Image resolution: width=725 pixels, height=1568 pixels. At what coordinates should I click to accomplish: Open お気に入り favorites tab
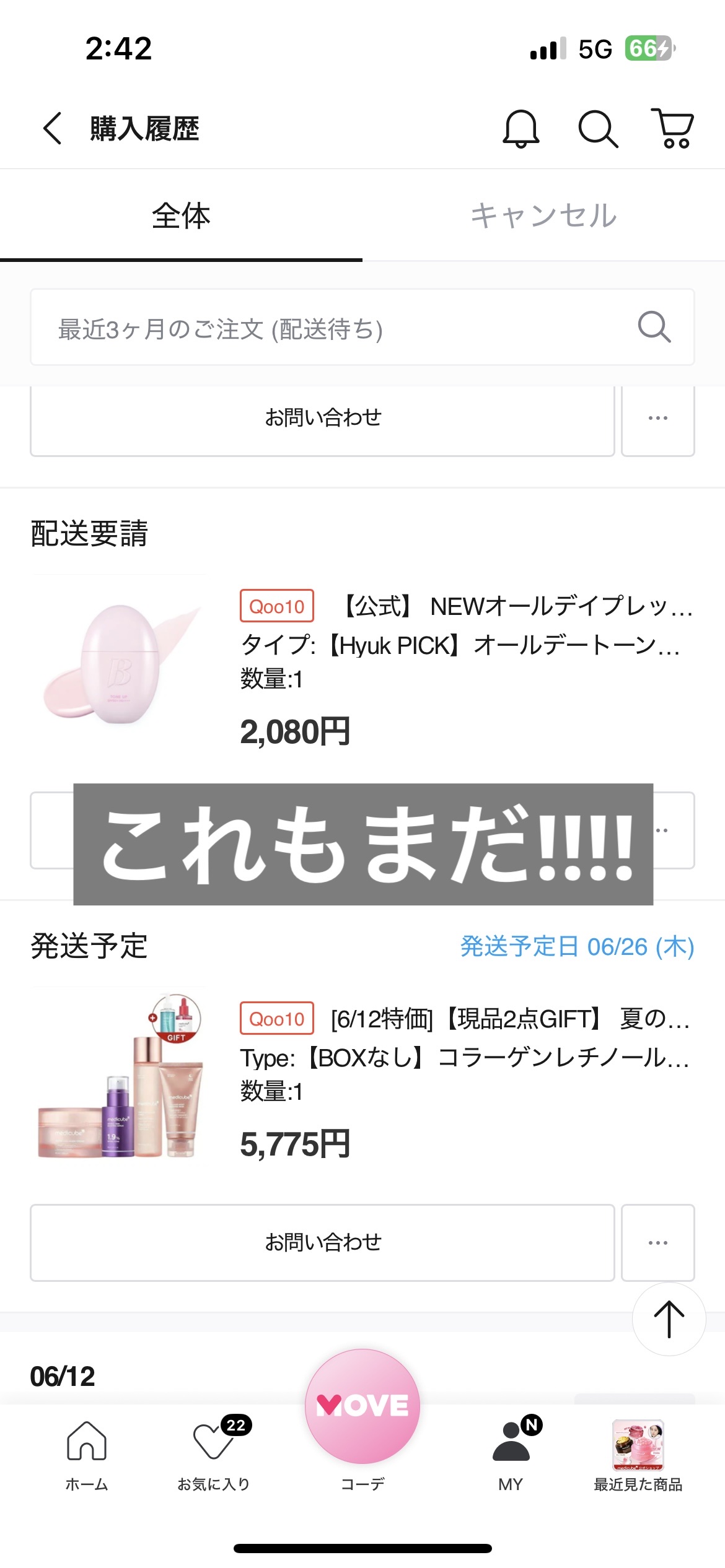[213, 1455]
